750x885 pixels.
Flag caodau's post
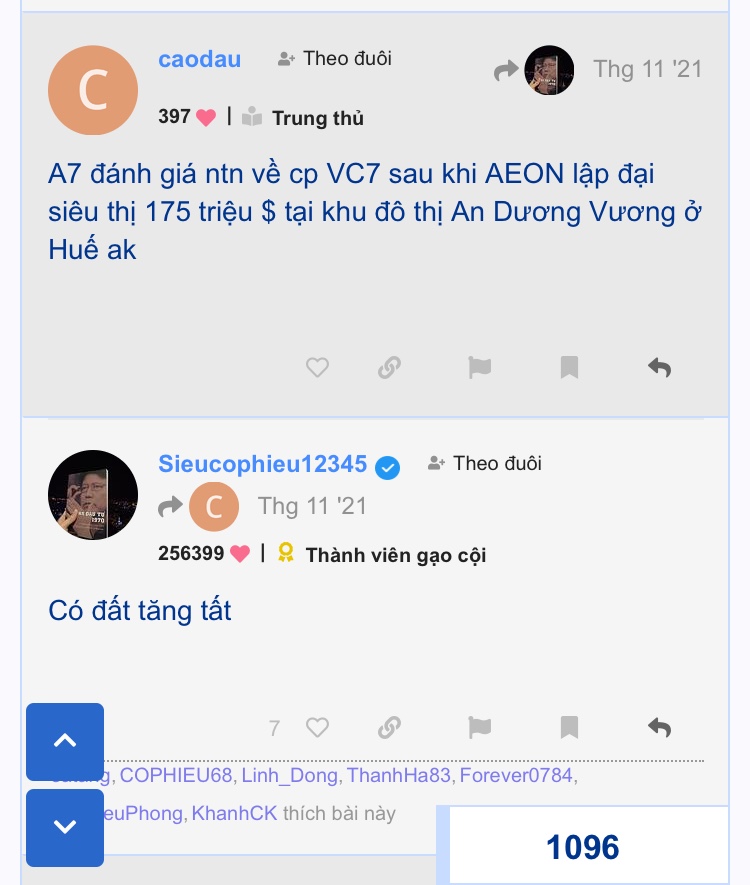pos(480,368)
